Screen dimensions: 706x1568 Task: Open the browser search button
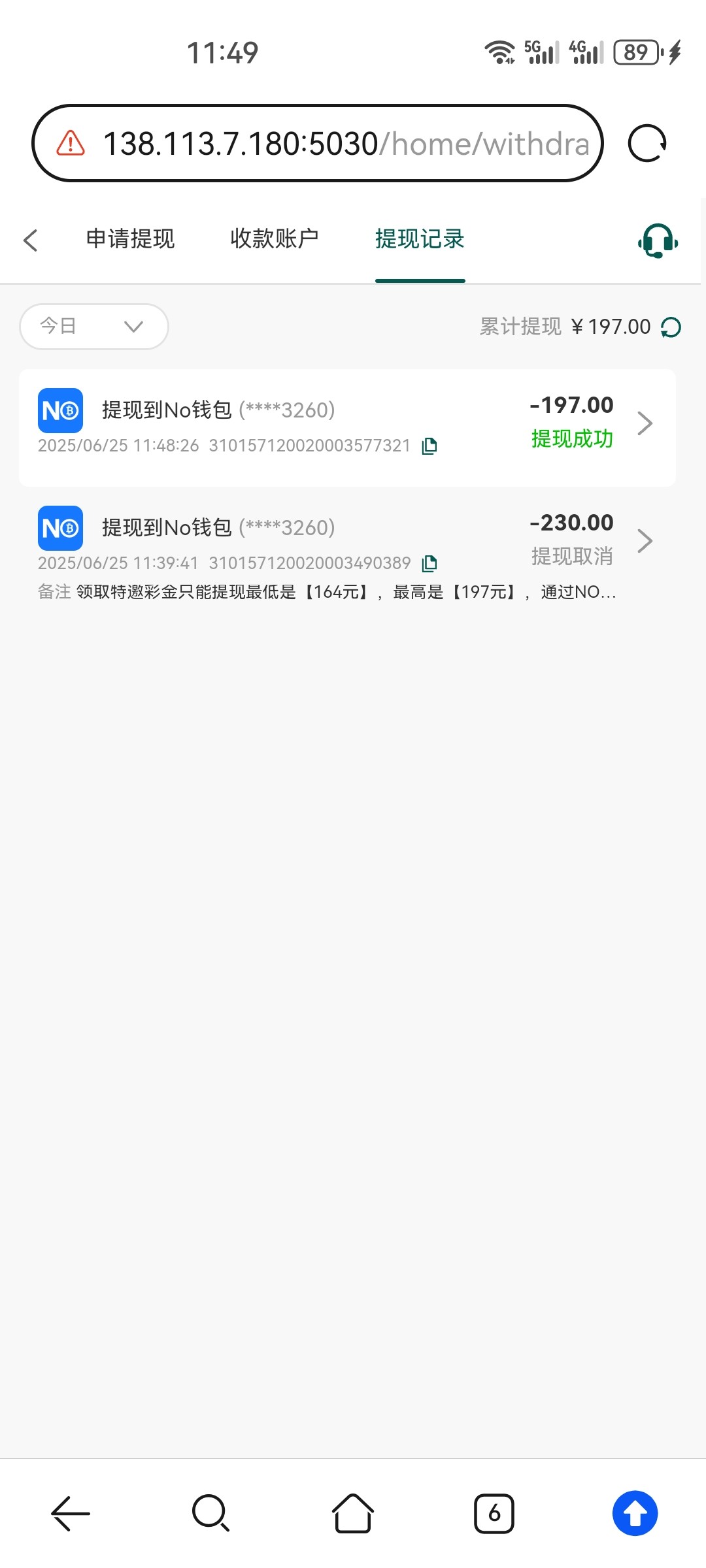[x=210, y=1512]
